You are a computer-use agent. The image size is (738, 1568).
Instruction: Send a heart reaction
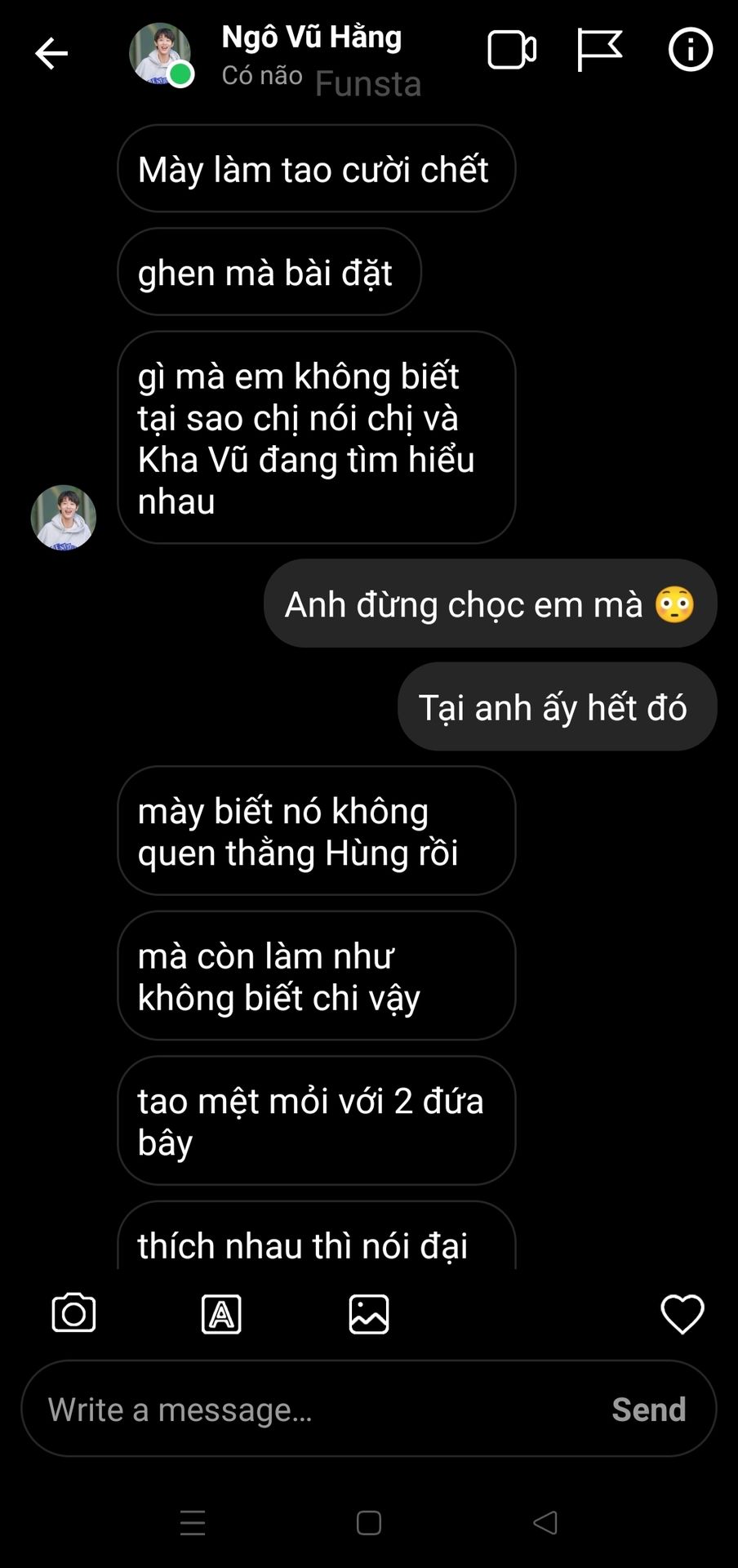click(682, 1315)
